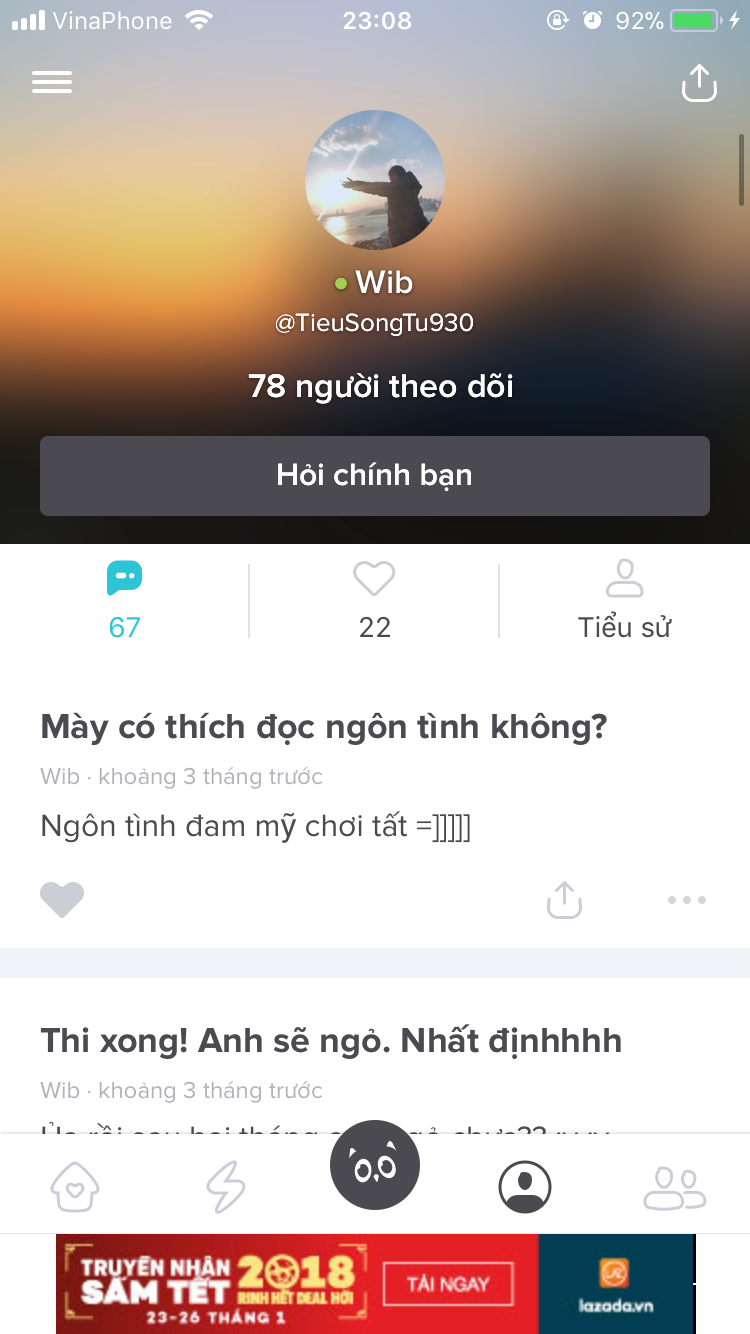The image size is (750, 1334).
Task: Tap the owl ask button
Action: point(375,1166)
